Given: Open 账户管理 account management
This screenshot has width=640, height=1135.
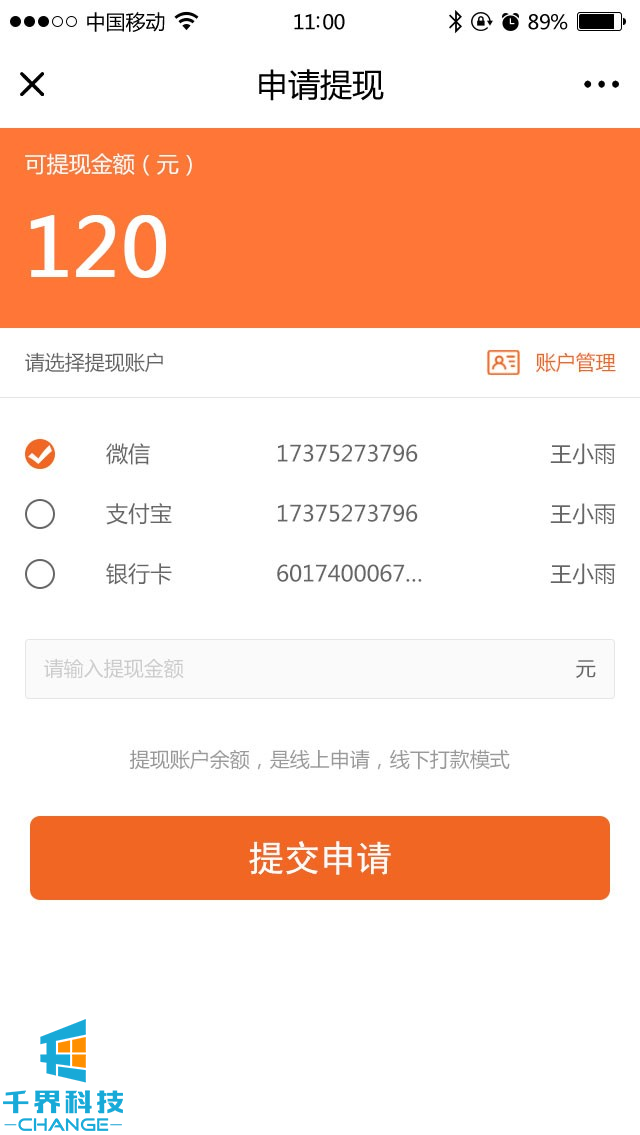Looking at the screenshot, I should click(552, 363).
